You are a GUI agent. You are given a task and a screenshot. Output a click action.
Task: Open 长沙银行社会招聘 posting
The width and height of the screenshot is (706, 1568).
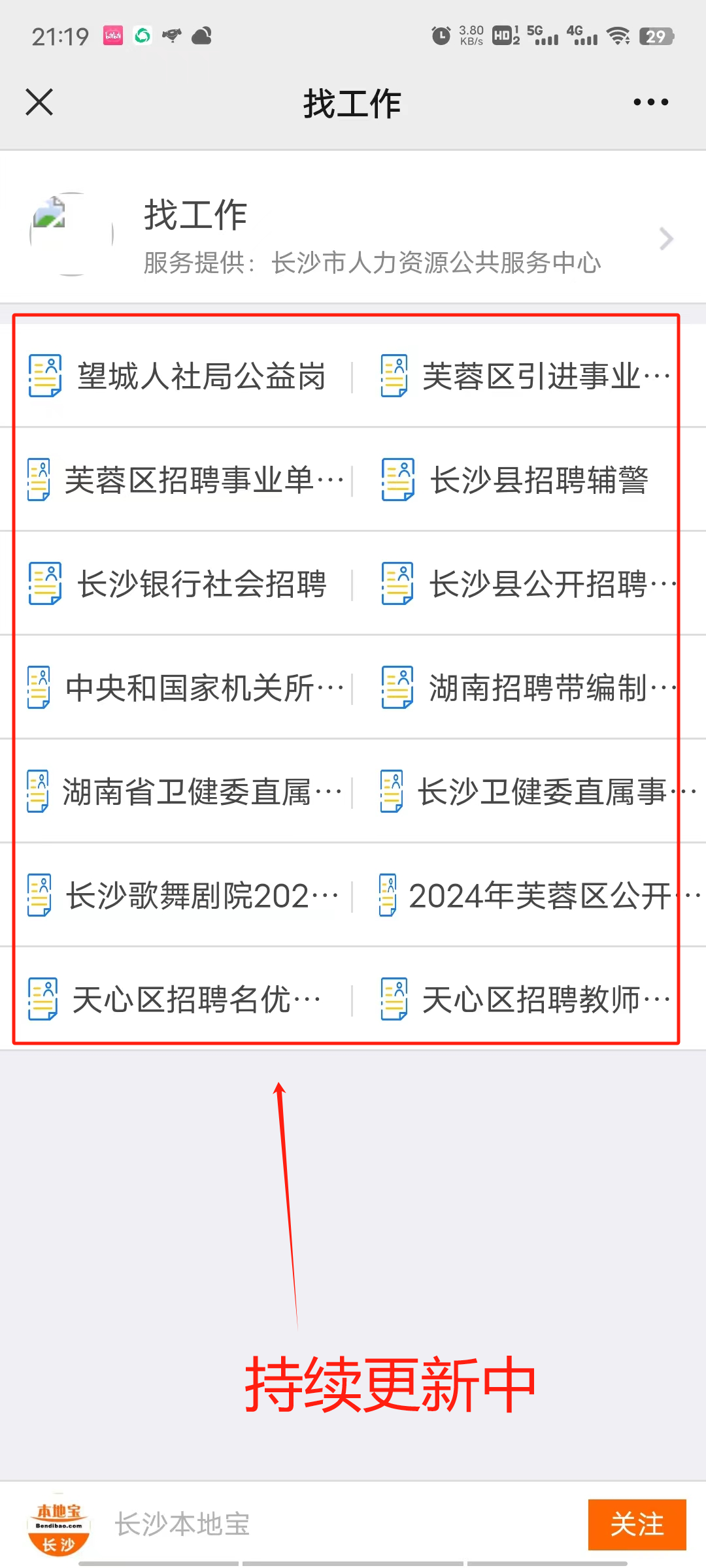176,584
